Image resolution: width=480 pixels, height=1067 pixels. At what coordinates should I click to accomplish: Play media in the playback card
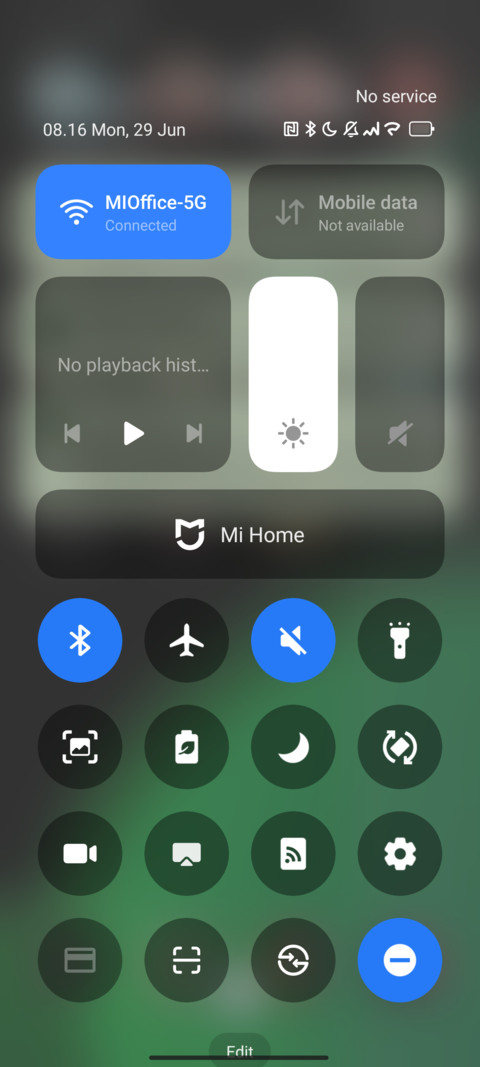click(x=133, y=433)
